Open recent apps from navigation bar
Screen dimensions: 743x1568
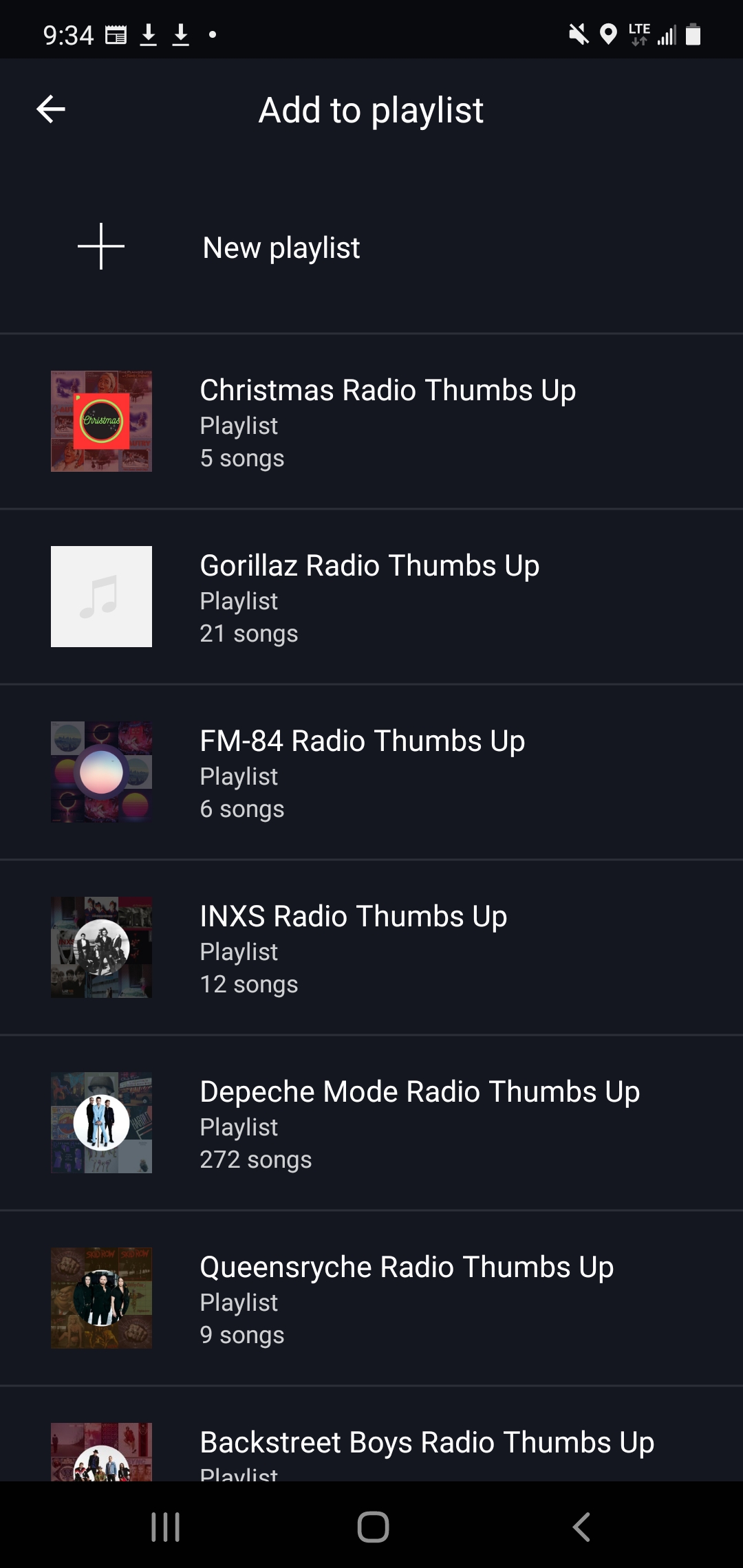pyautogui.click(x=166, y=1527)
